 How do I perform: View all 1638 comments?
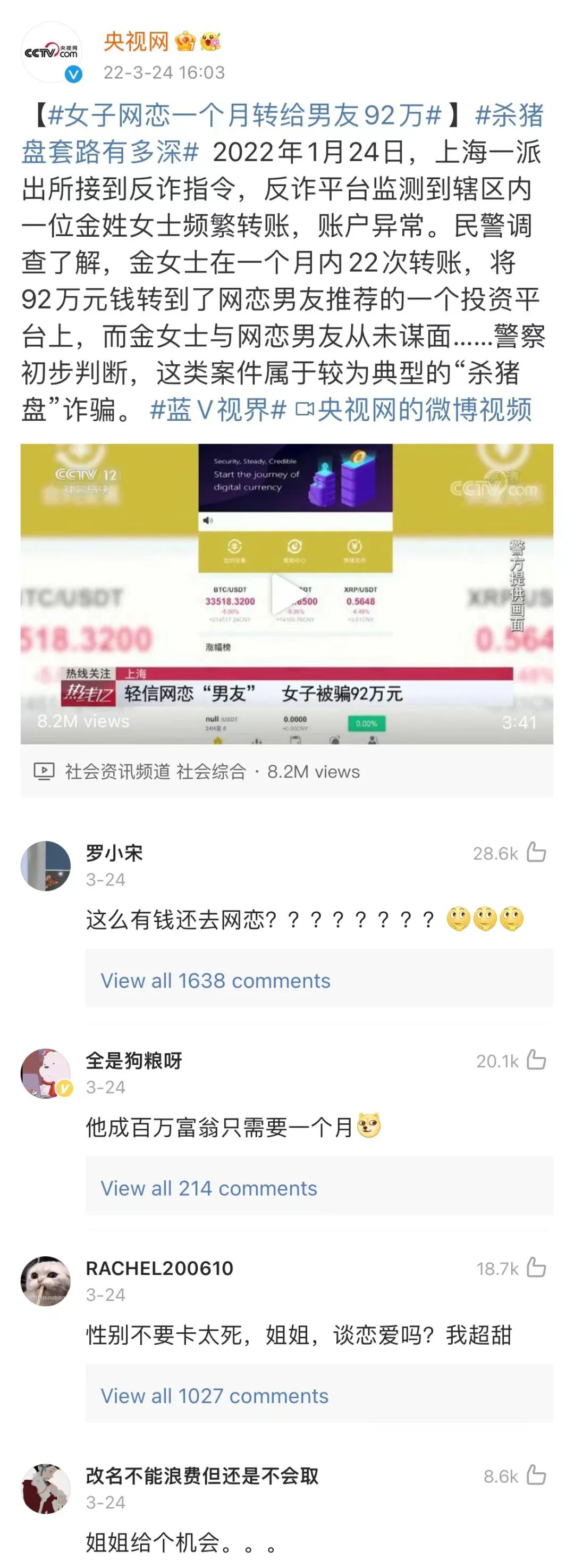click(x=215, y=981)
